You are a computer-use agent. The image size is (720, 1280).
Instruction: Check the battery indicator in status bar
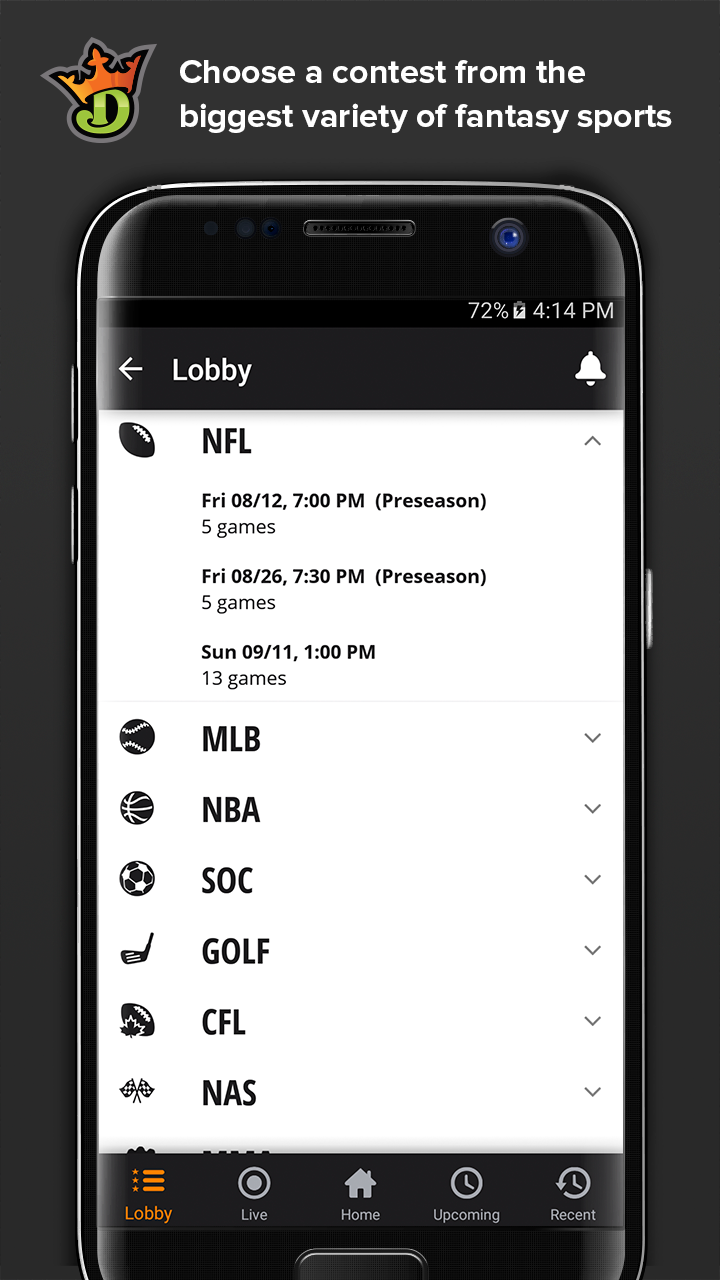click(519, 311)
